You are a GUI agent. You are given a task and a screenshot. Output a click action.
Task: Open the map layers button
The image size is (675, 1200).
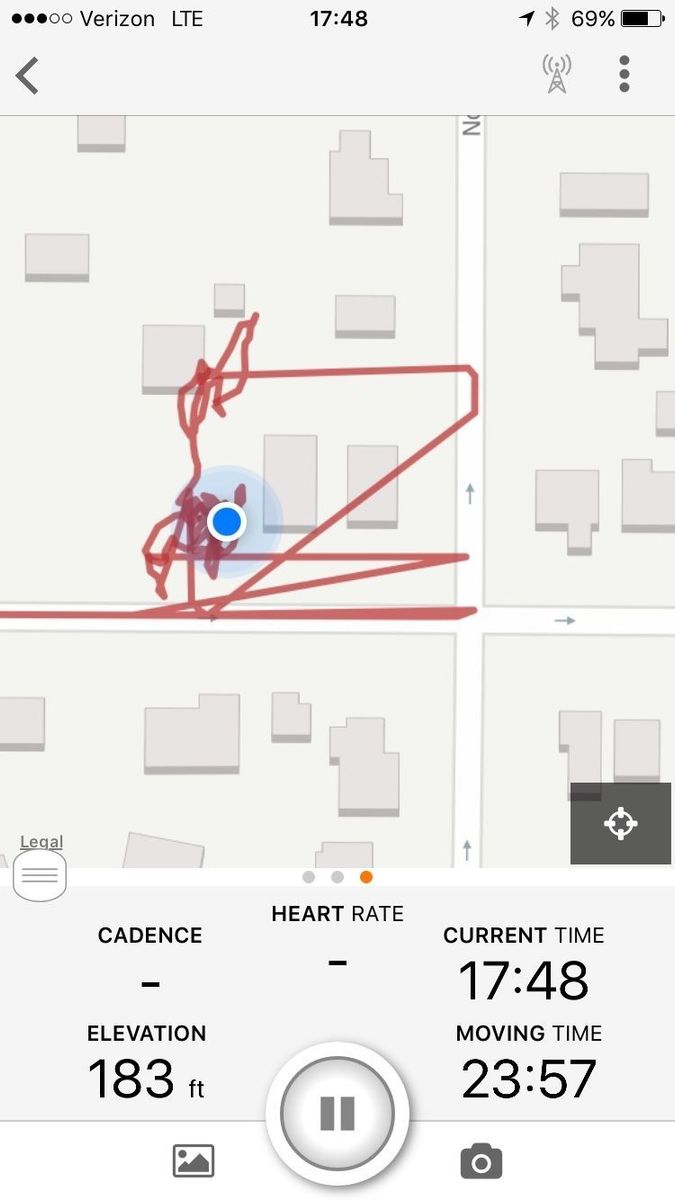[x=40, y=875]
